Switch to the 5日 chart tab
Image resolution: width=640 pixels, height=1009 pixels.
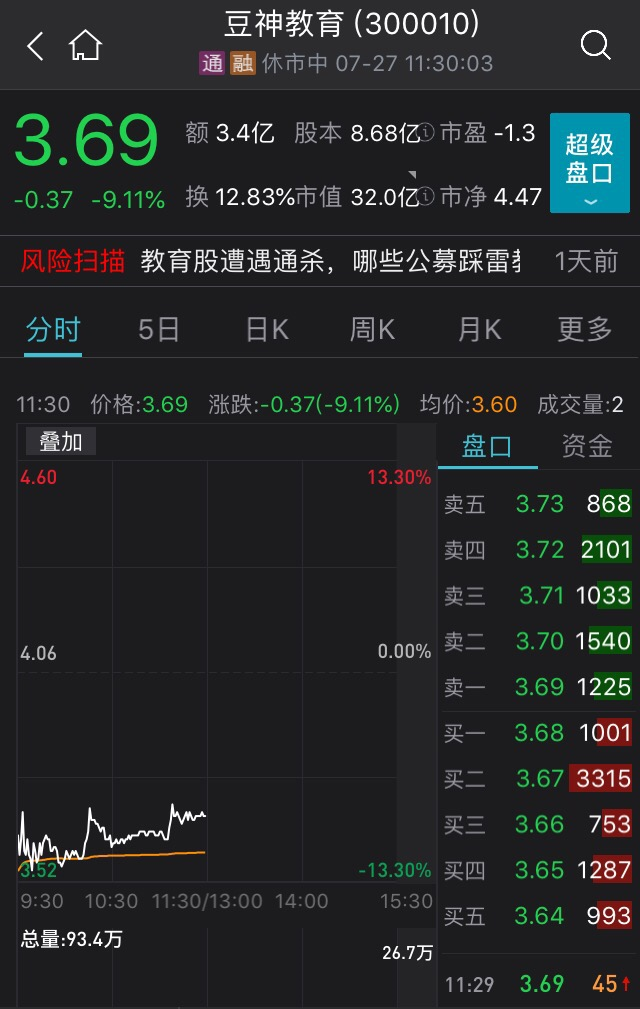coord(159,330)
